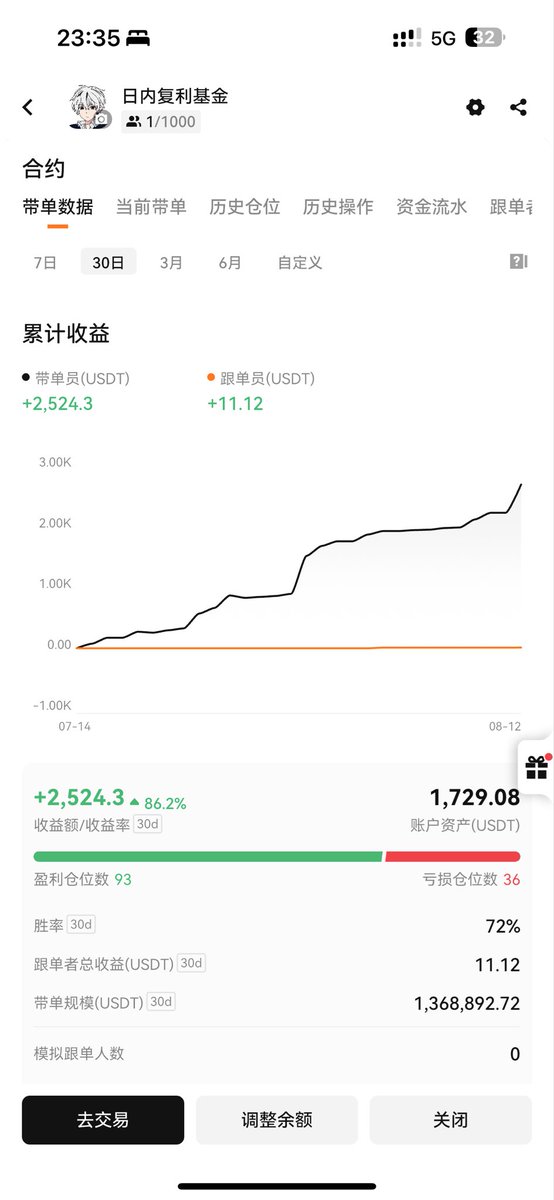Open the 资金流水 tab

[x=431, y=207]
